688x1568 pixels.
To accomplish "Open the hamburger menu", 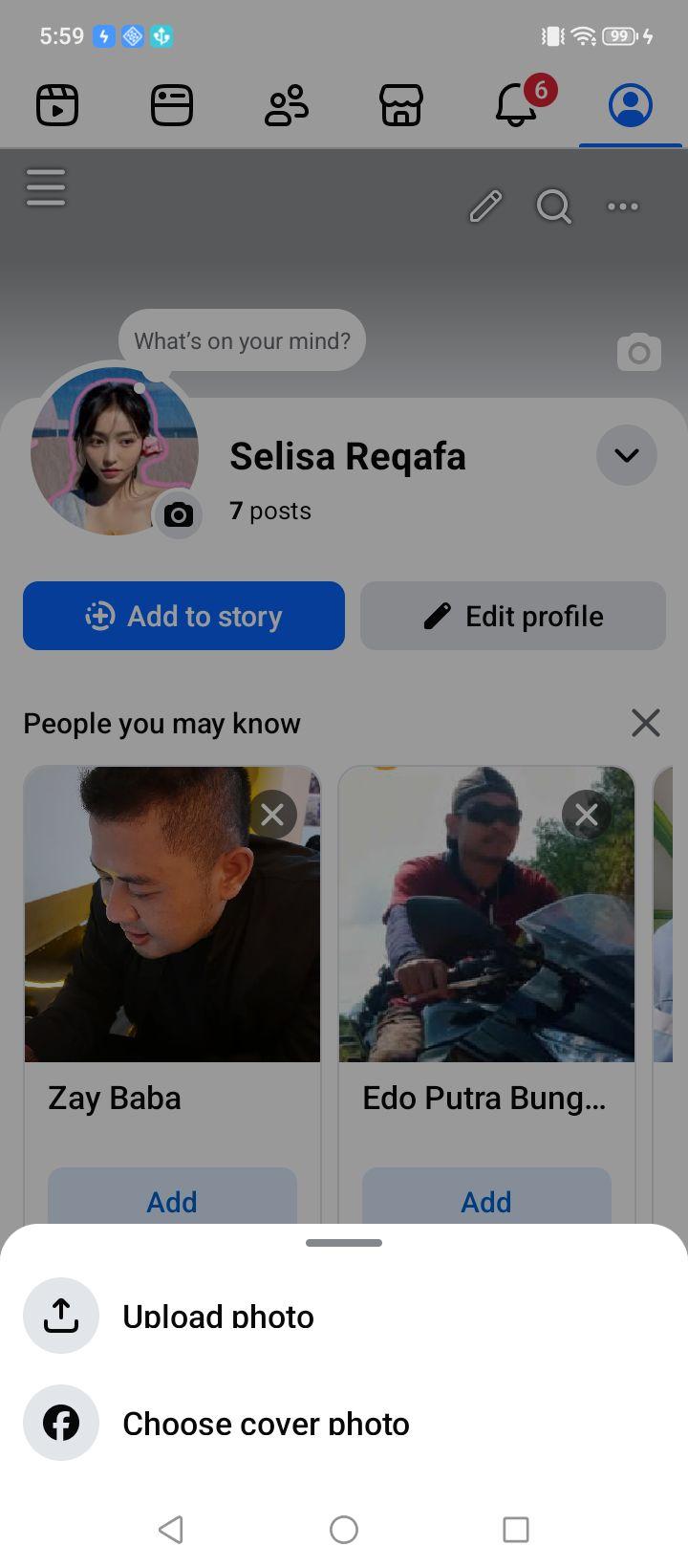I will pyautogui.click(x=46, y=187).
